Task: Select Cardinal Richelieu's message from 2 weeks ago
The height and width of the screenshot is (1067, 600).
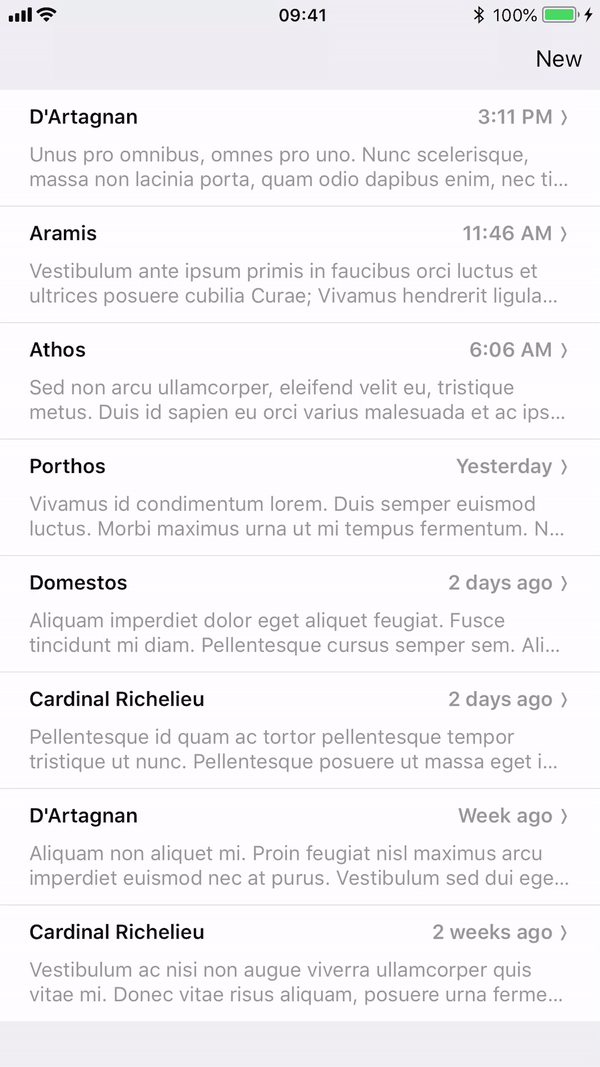Action: tap(300, 963)
